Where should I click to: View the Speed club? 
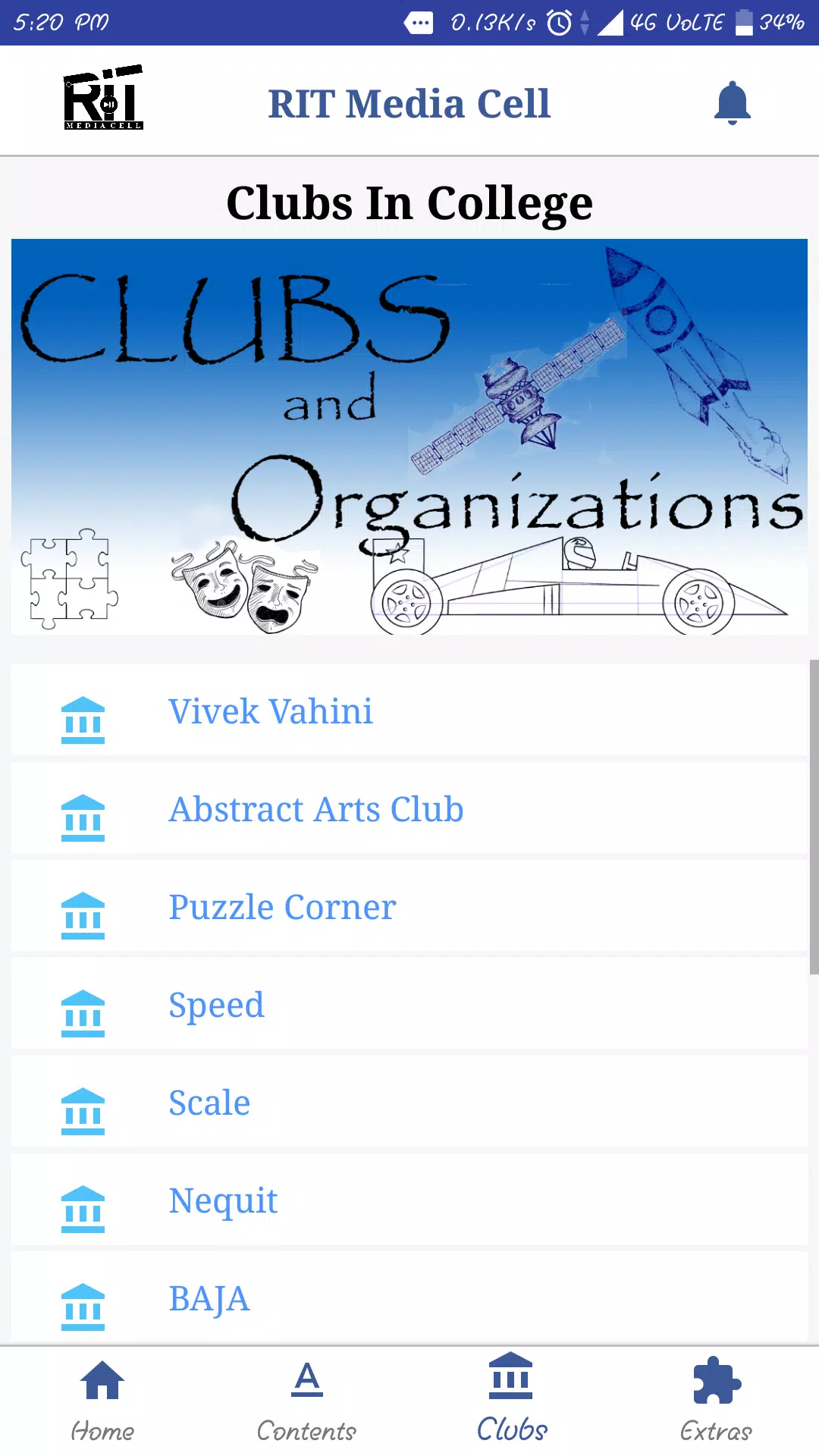coord(409,1005)
